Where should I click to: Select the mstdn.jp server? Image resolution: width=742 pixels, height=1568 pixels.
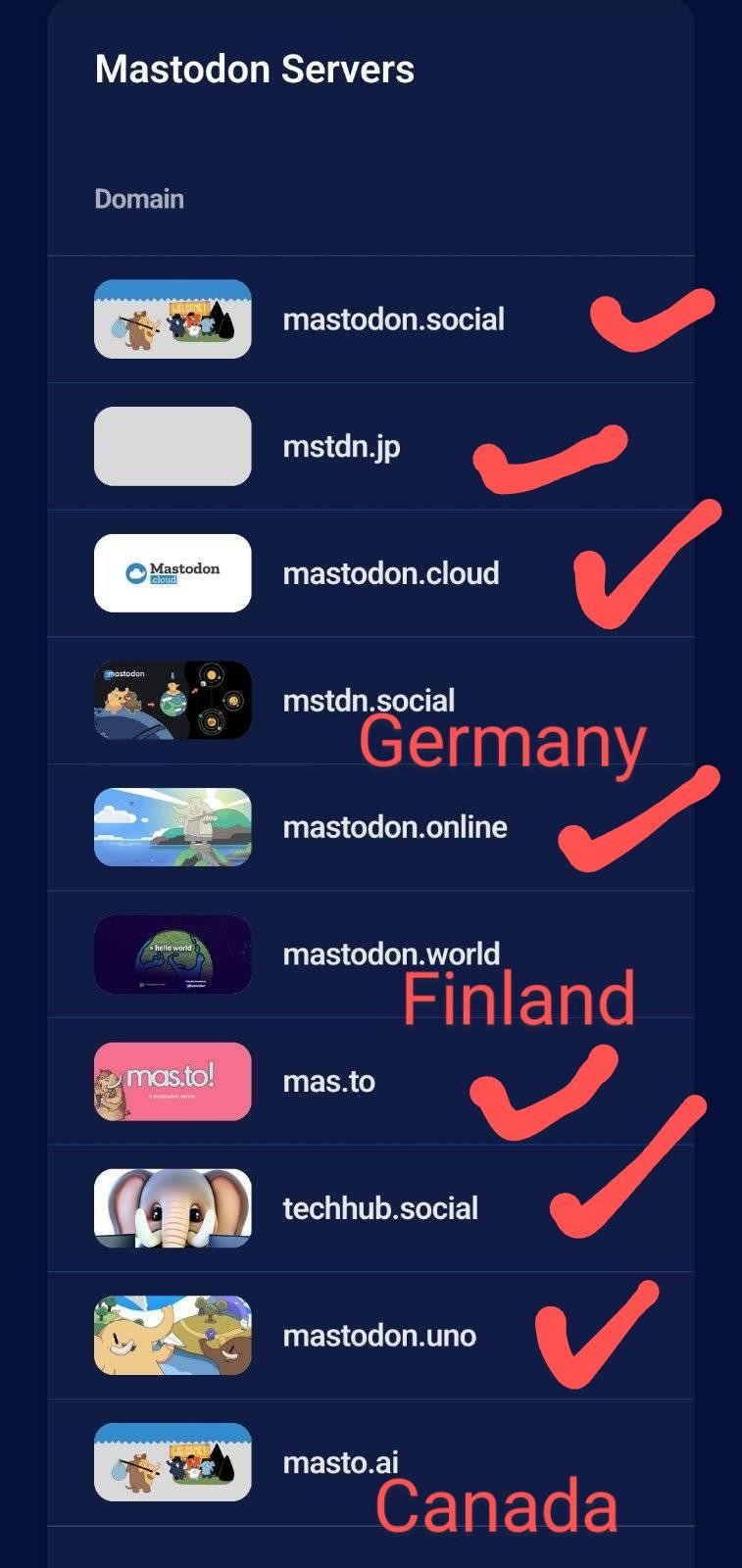pyautogui.click(x=371, y=447)
